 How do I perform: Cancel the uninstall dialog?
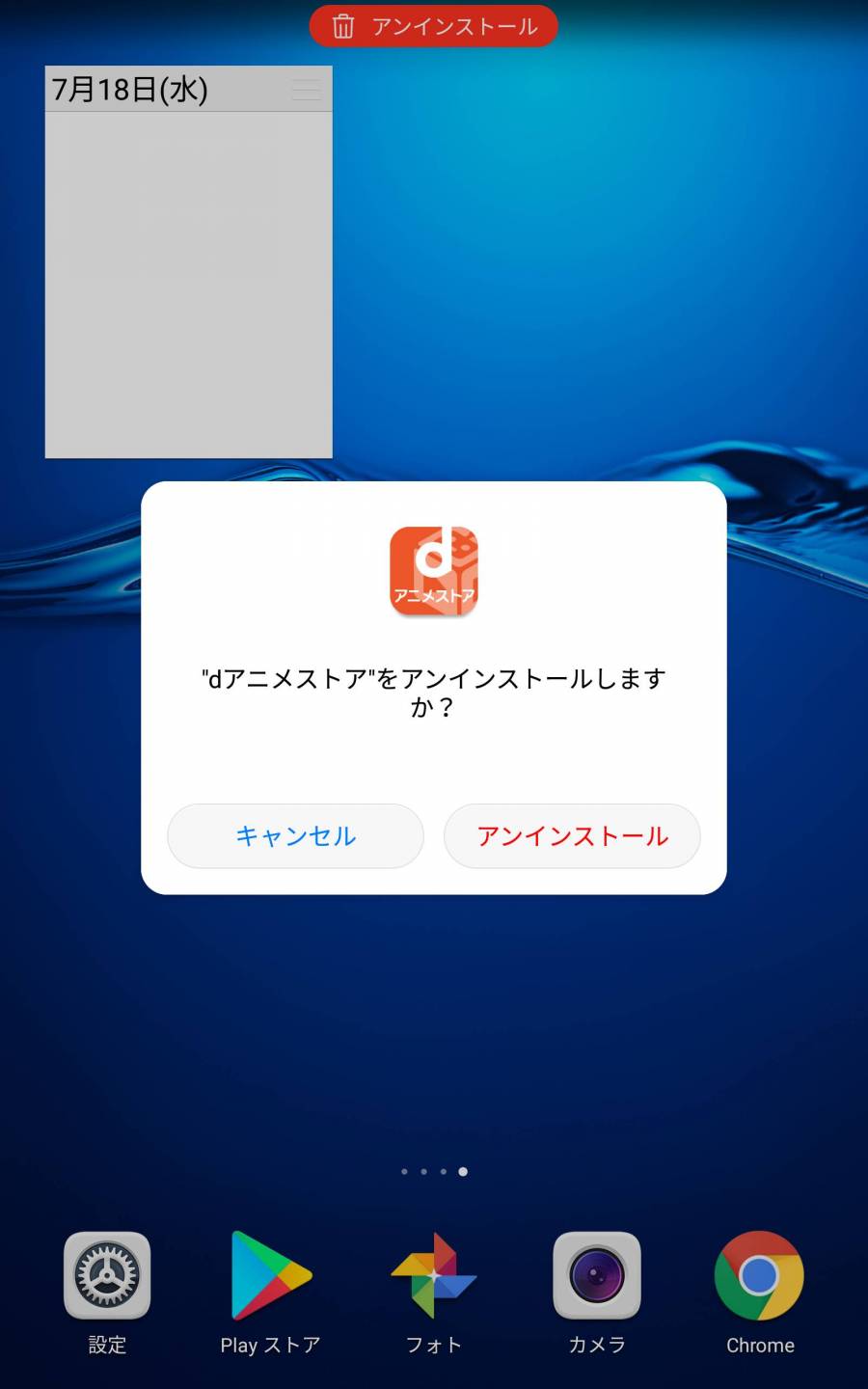pyautogui.click(x=295, y=836)
